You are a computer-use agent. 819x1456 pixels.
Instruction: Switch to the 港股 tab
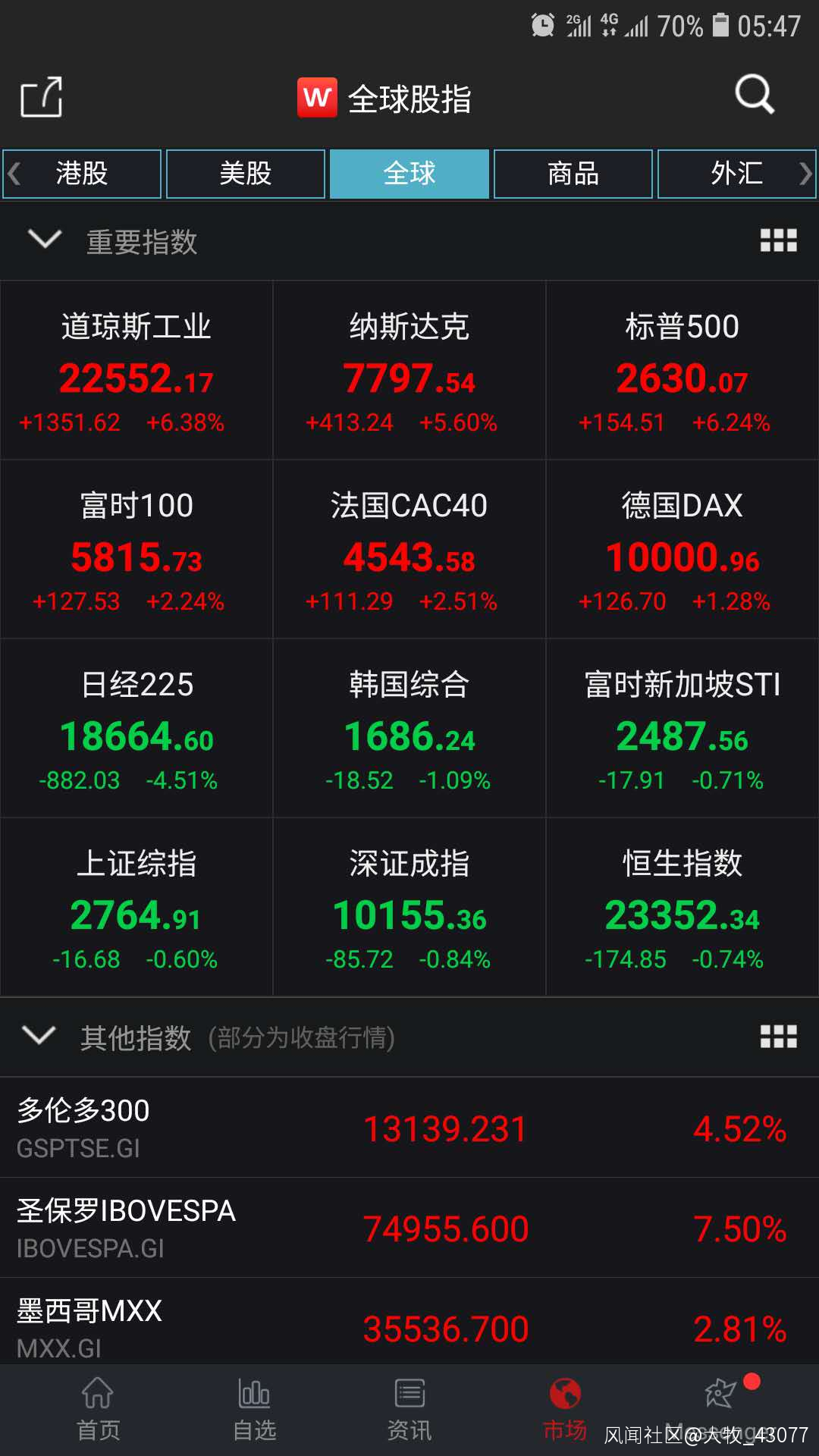click(x=82, y=174)
